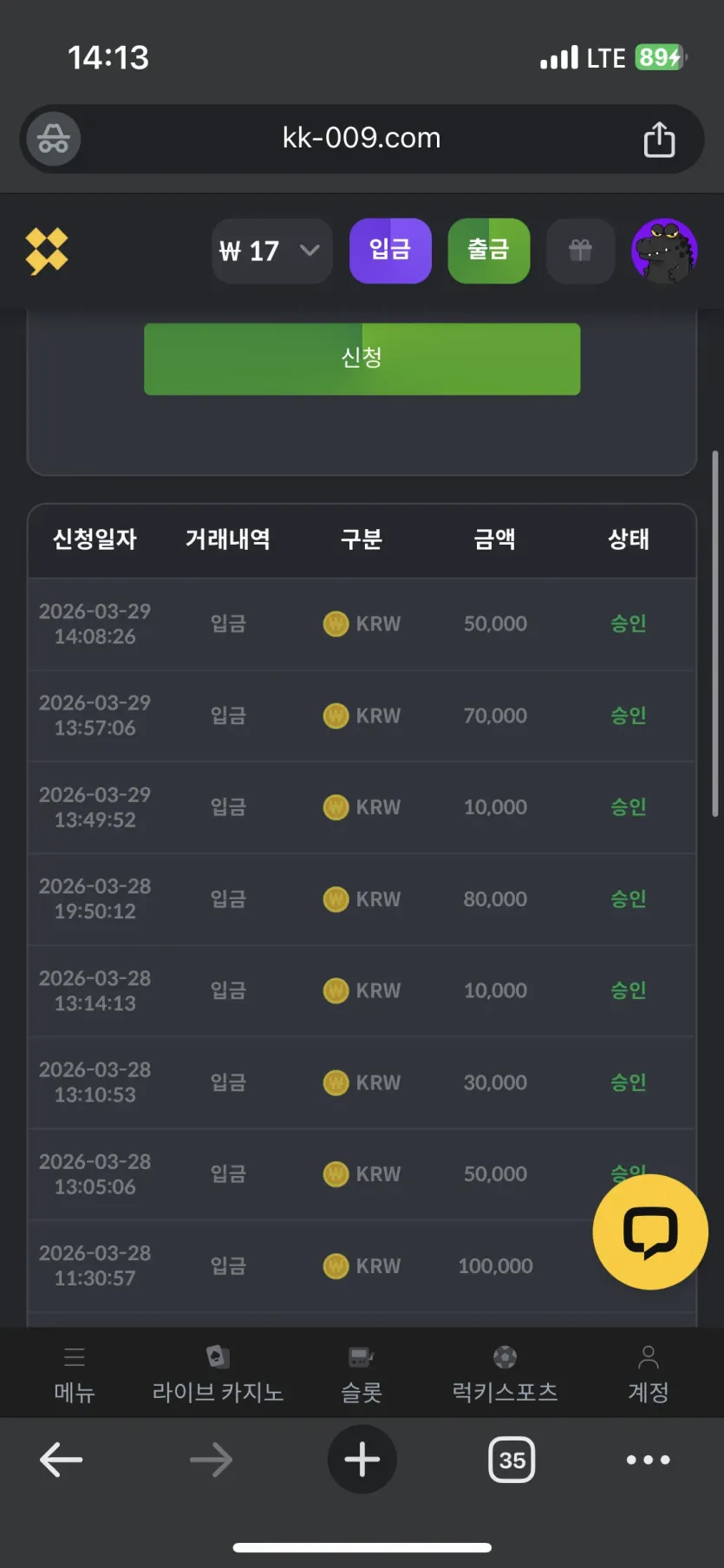This screenshot has width=724, height=1568.
Task: Tap the green 출금 withdraw button
Action: (488, 251)
